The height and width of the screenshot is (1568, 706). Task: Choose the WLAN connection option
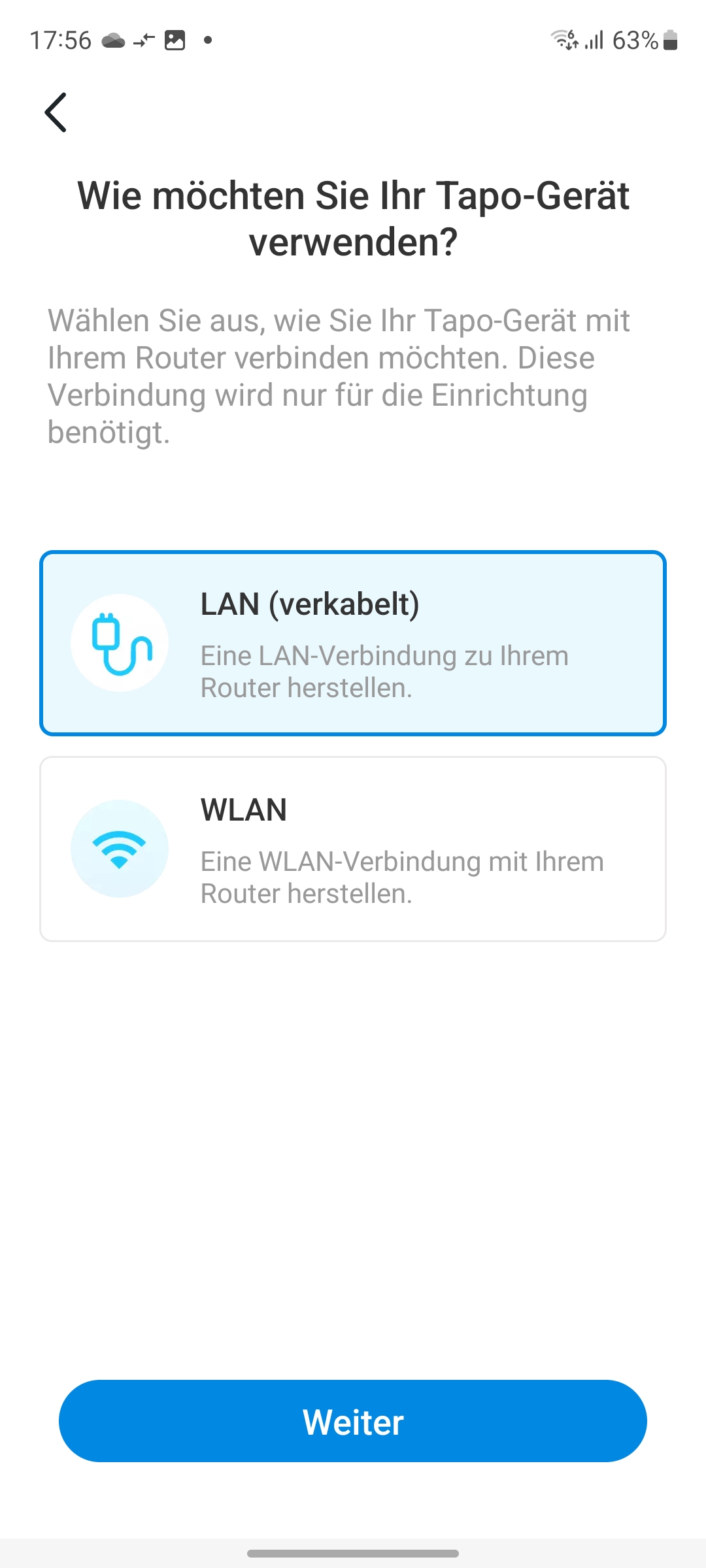pos(353,849)
